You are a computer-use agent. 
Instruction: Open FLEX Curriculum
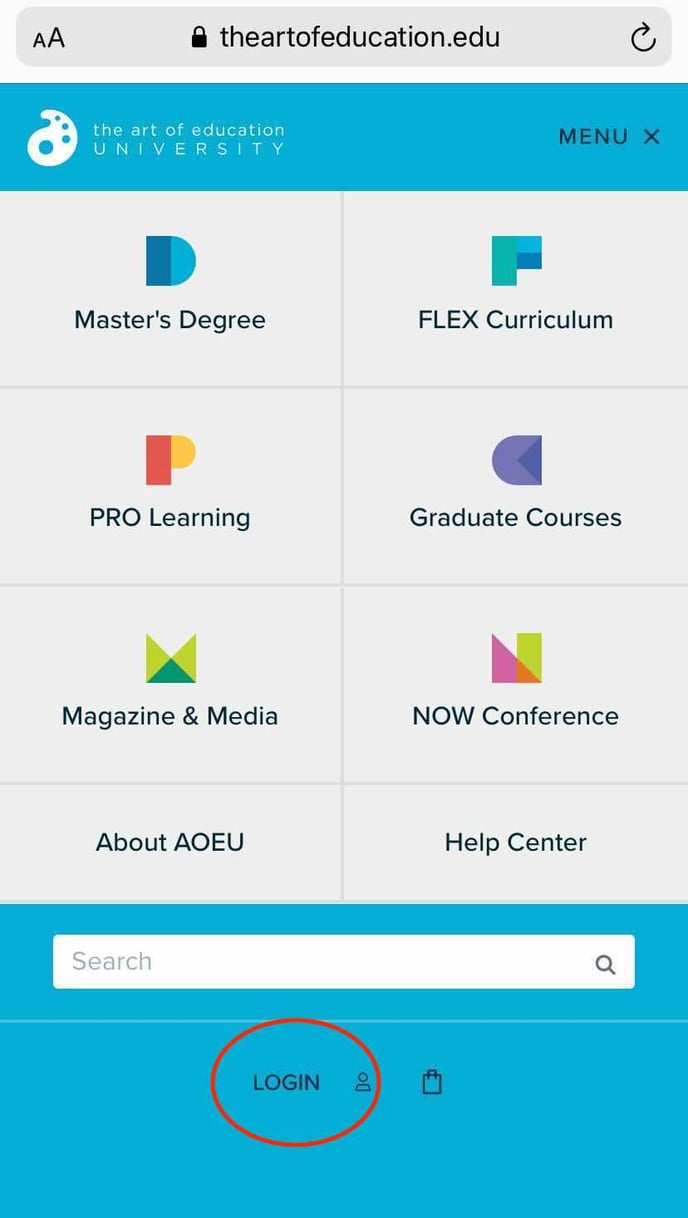(516, 288)
